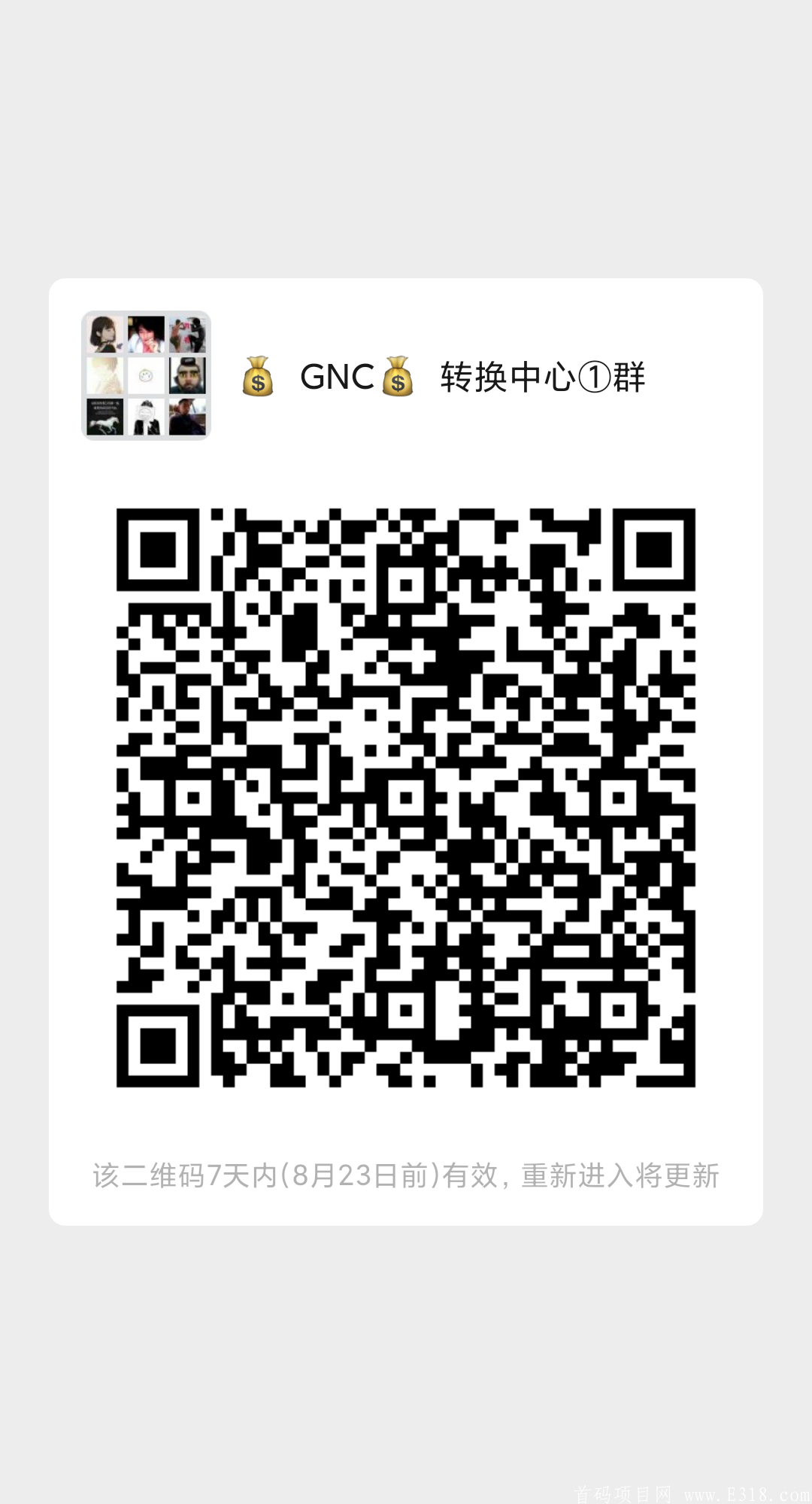Click the graffiti photo avatar in the collage top row

tap(188, 333)
